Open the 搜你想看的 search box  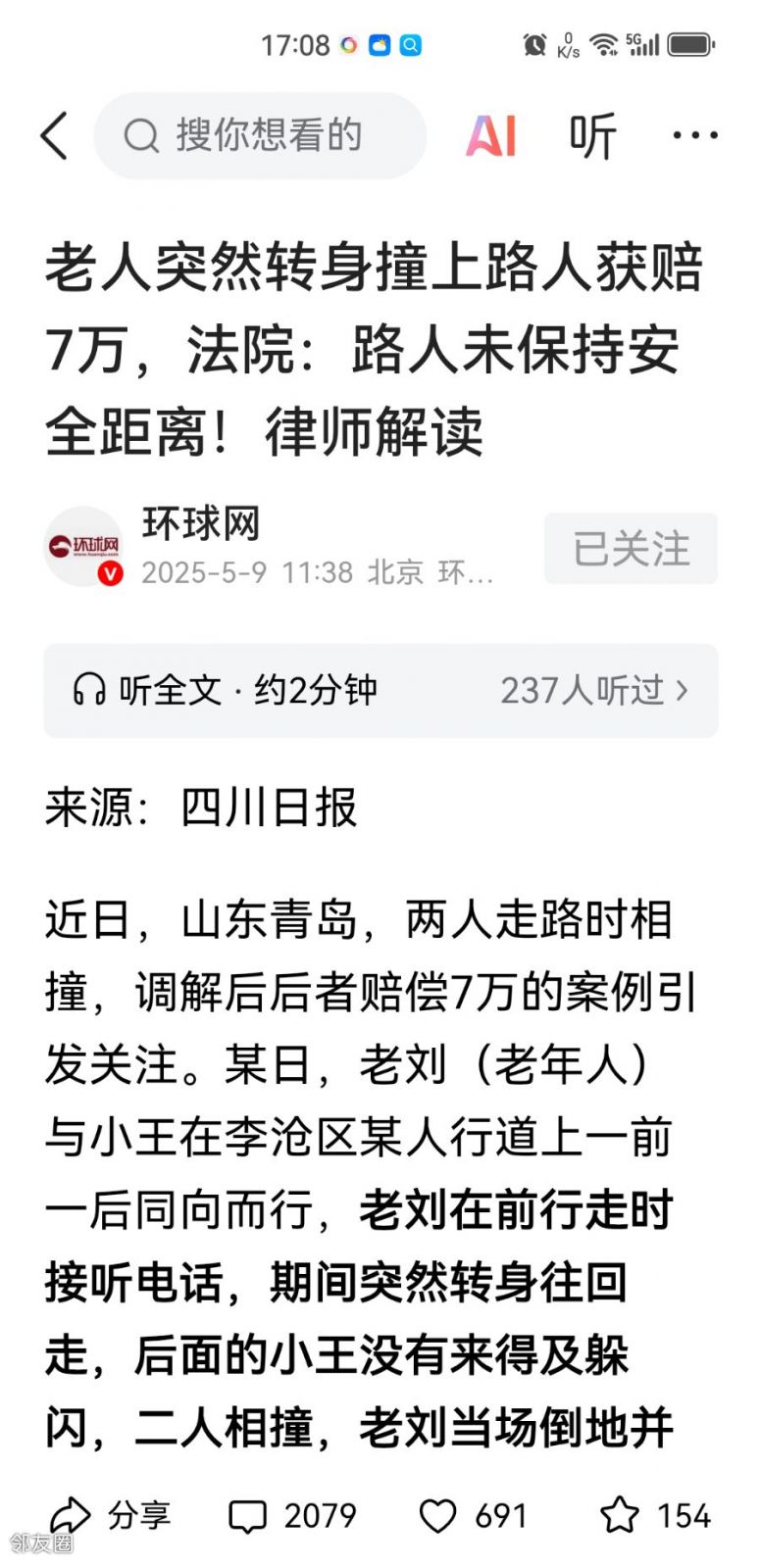click(x=260, y=135)
